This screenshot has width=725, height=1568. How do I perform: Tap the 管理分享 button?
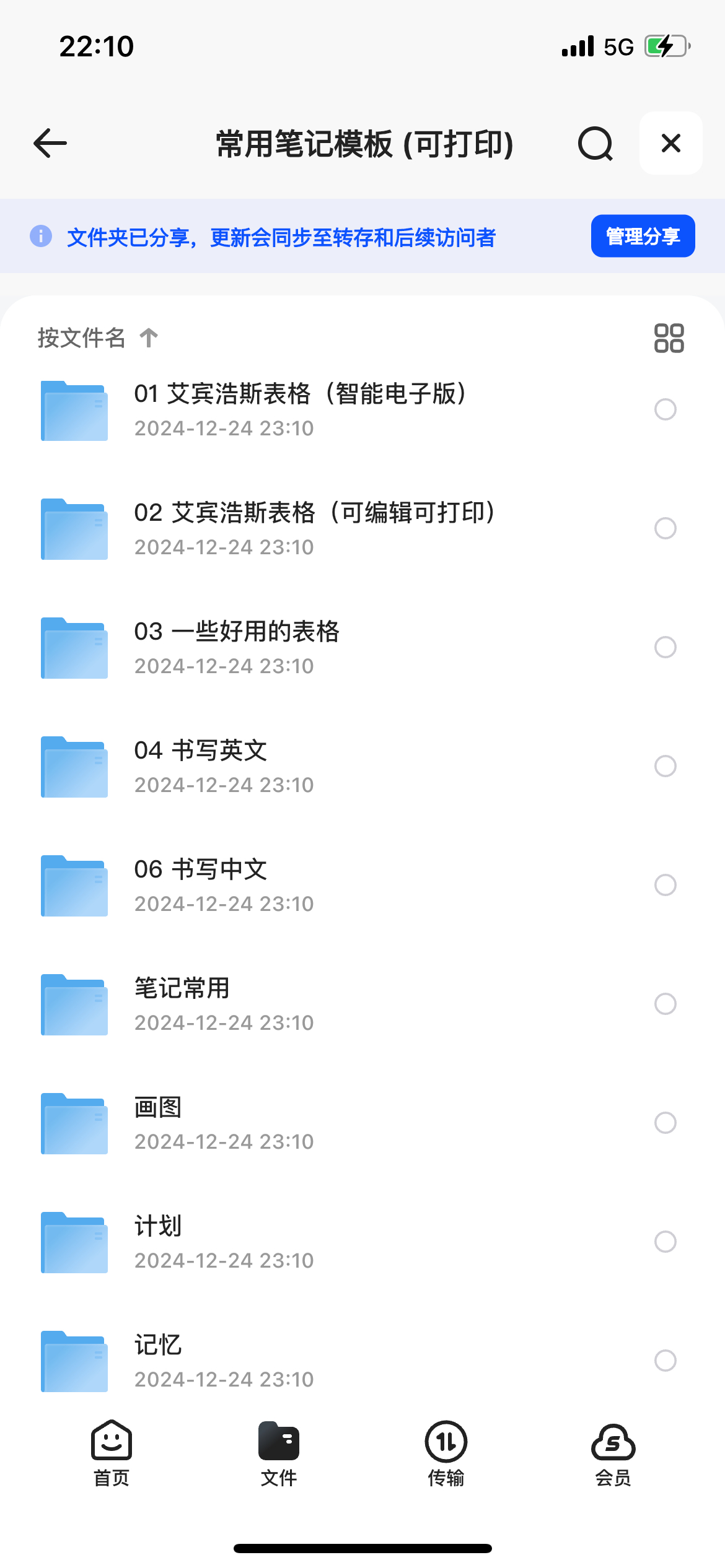(643, 236)
